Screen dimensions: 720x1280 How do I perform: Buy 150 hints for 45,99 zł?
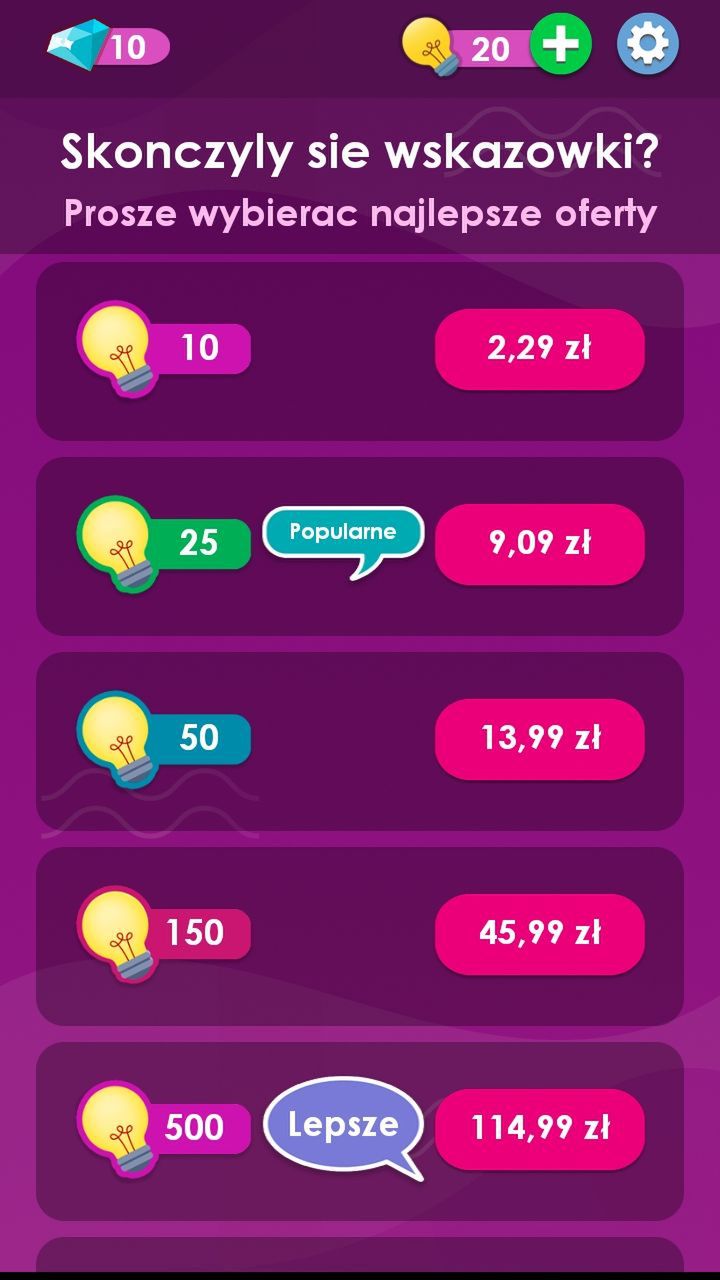click(x=540, y=934)
